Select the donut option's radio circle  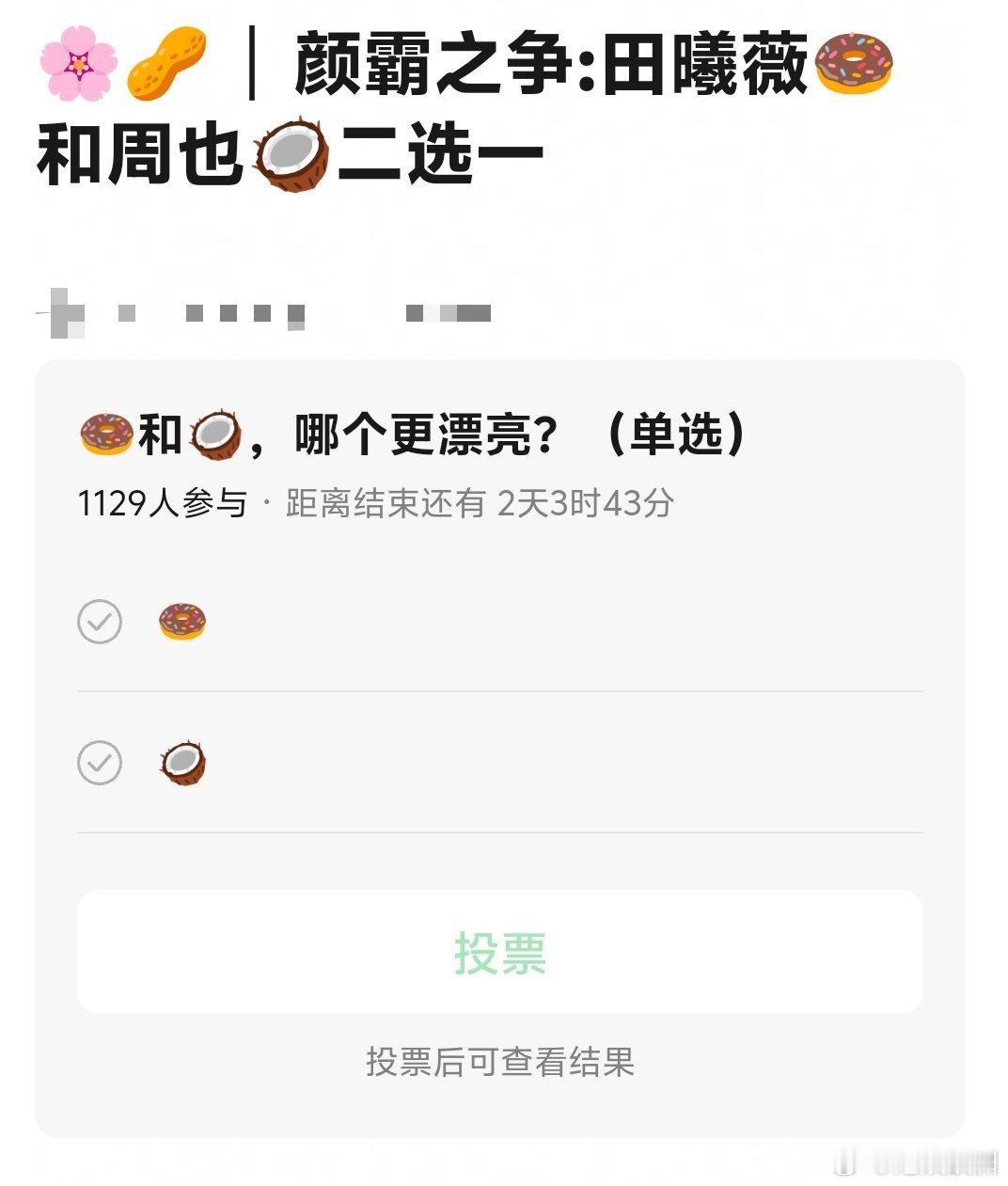click(x=100, y=622)
